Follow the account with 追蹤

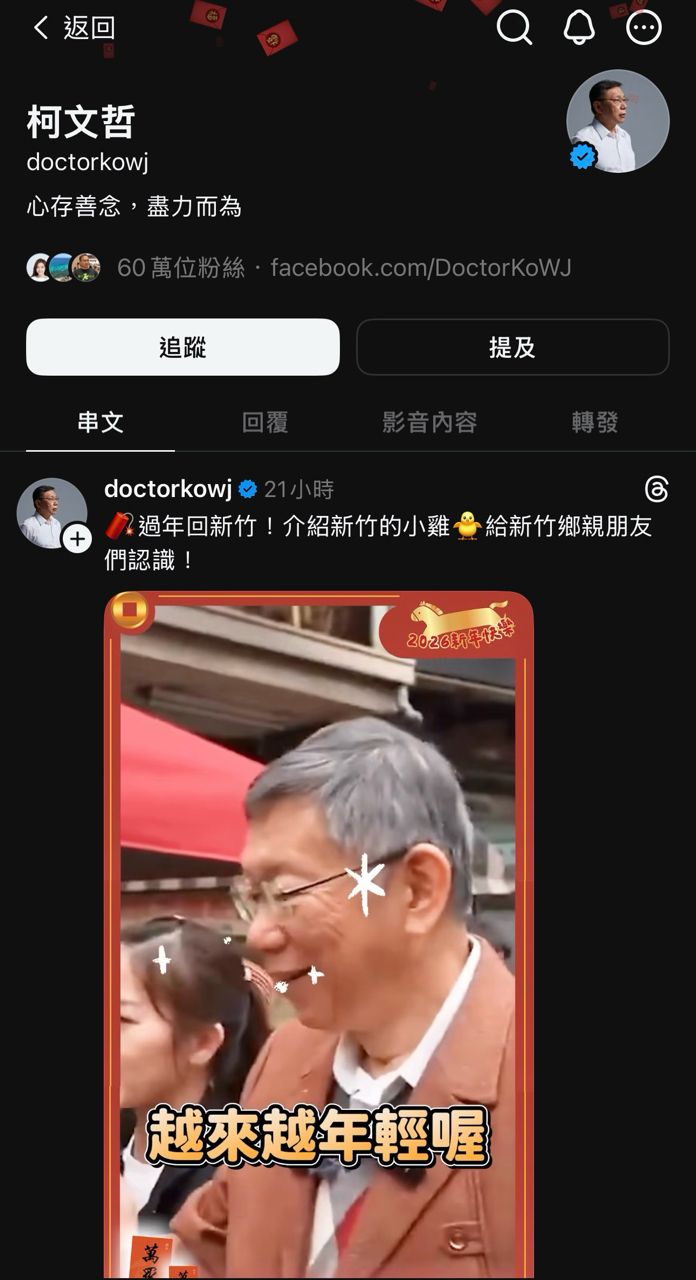tap(182, 347)
